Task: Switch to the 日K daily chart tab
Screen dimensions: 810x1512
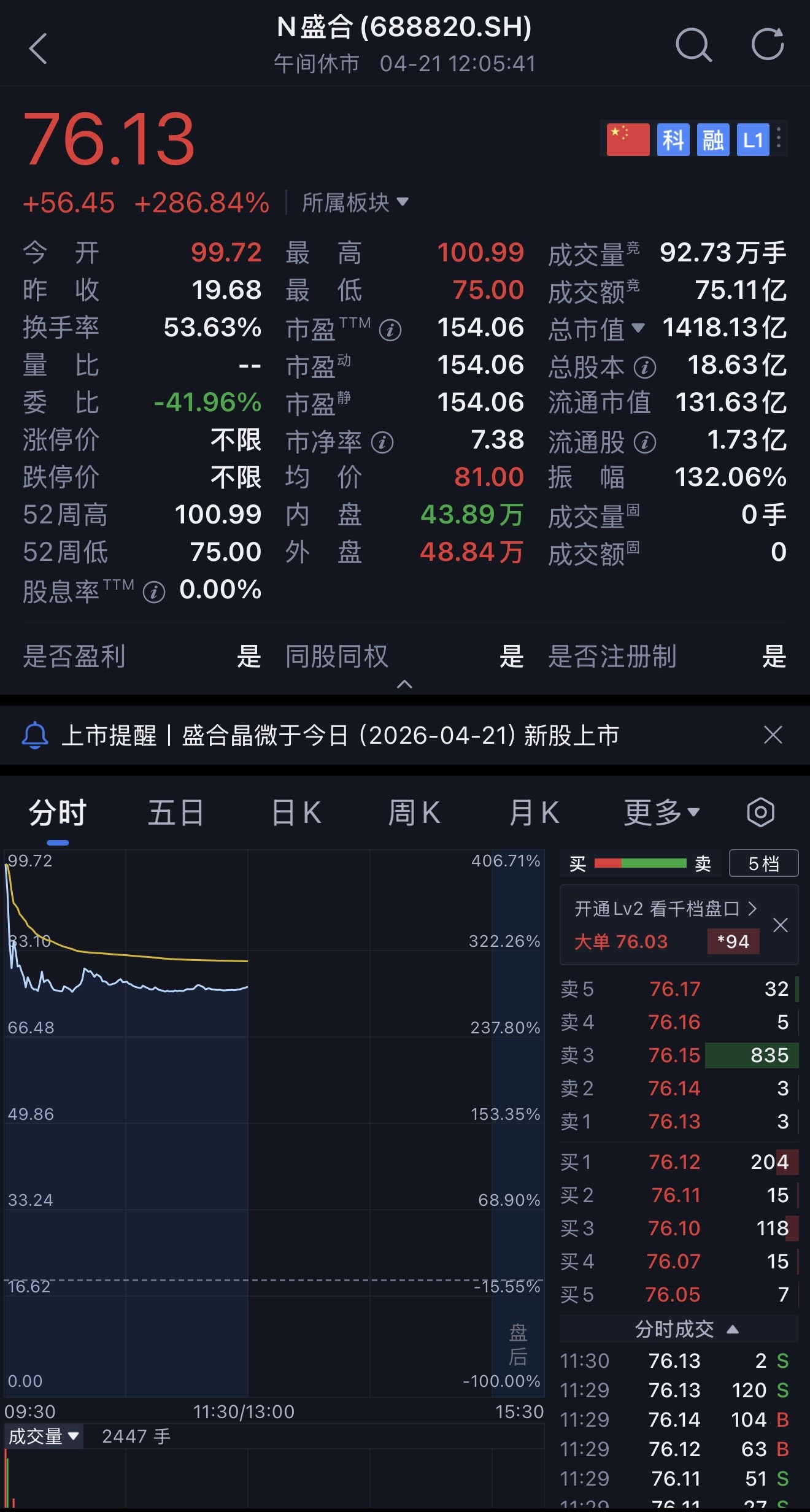Action: pos(296,811)
